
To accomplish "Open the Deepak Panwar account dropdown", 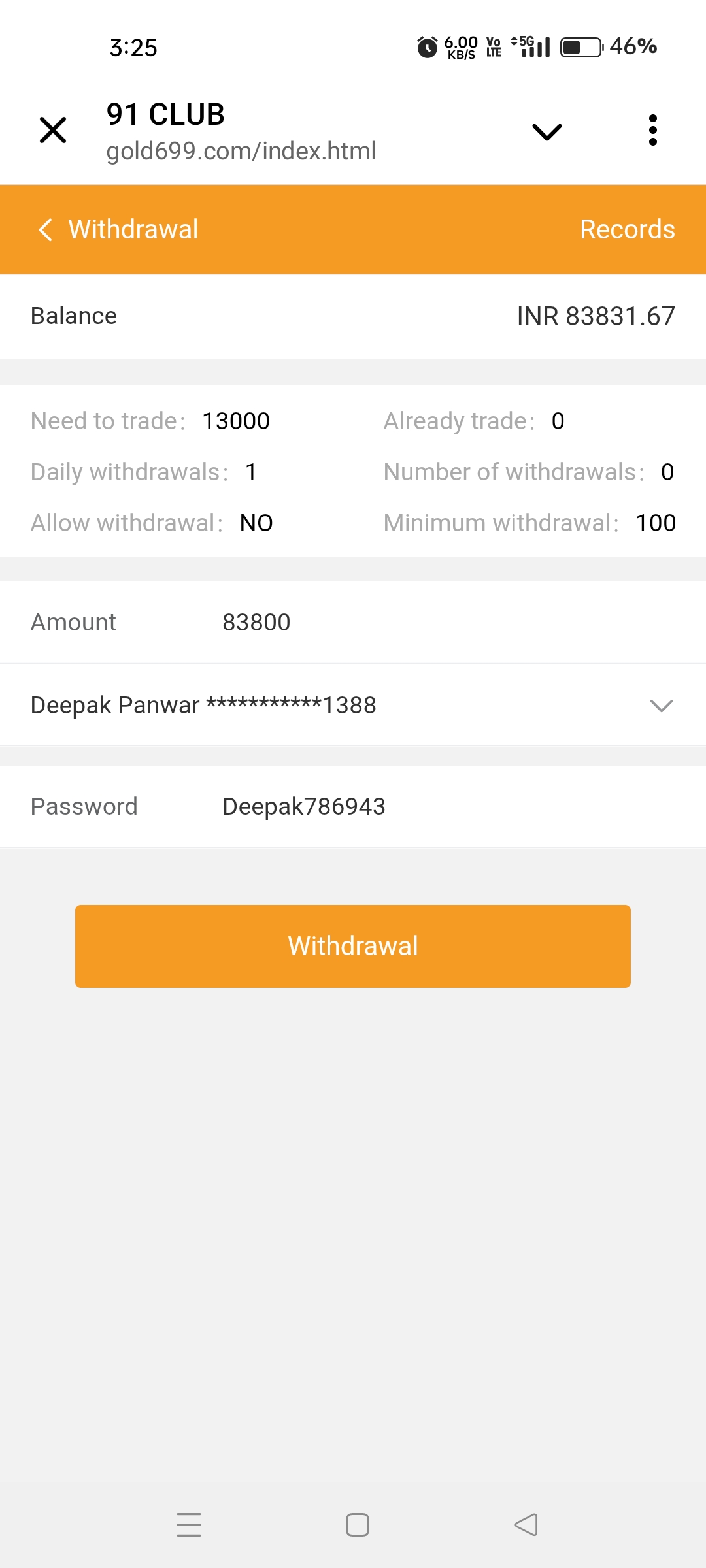I will tap(661, 706).
